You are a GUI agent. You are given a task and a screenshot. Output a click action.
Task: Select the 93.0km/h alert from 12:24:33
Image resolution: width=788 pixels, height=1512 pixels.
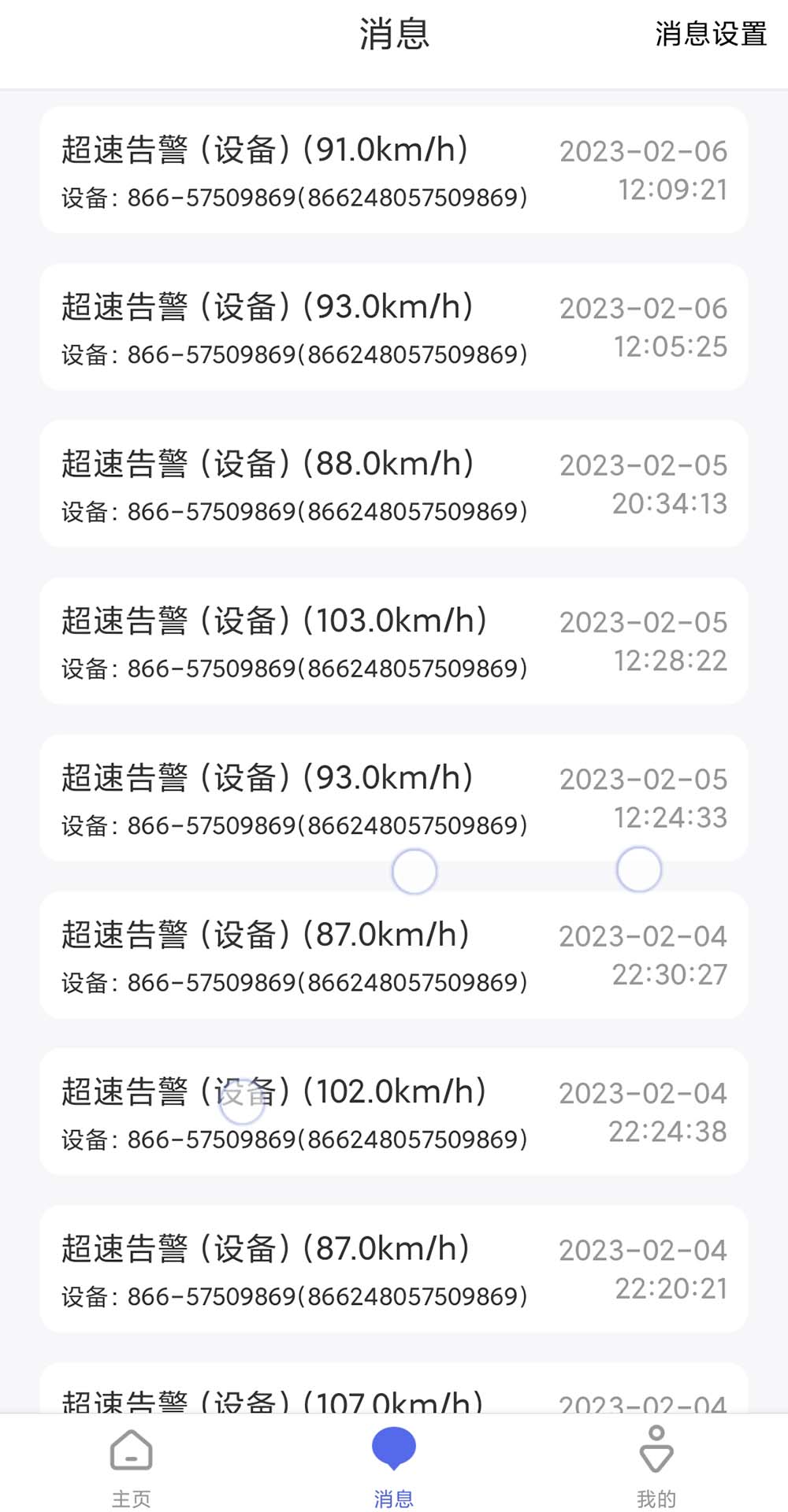[394, 798]
